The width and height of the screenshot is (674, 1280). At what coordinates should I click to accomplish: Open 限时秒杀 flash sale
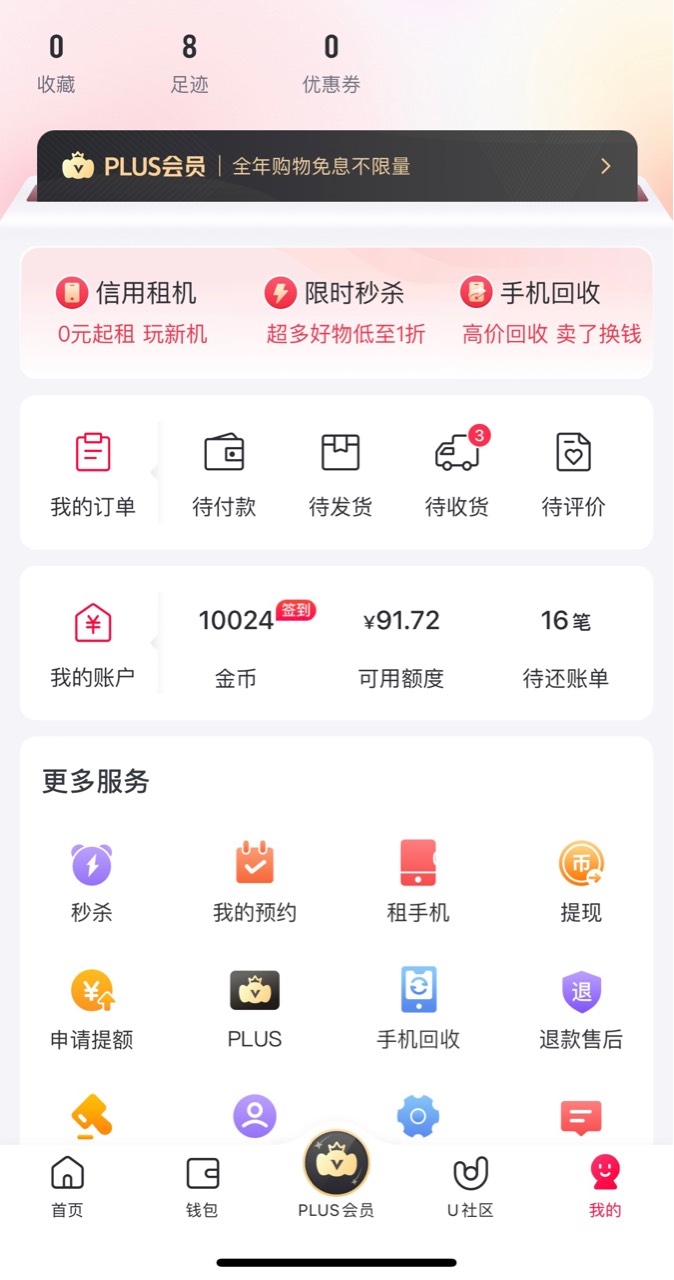pyautogui.click(x=344, y=312)
